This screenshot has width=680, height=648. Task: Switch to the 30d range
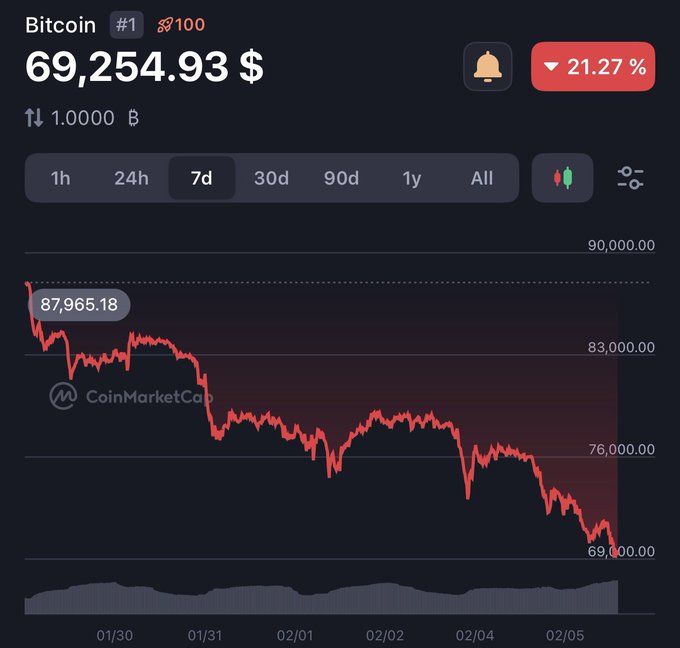271,178
